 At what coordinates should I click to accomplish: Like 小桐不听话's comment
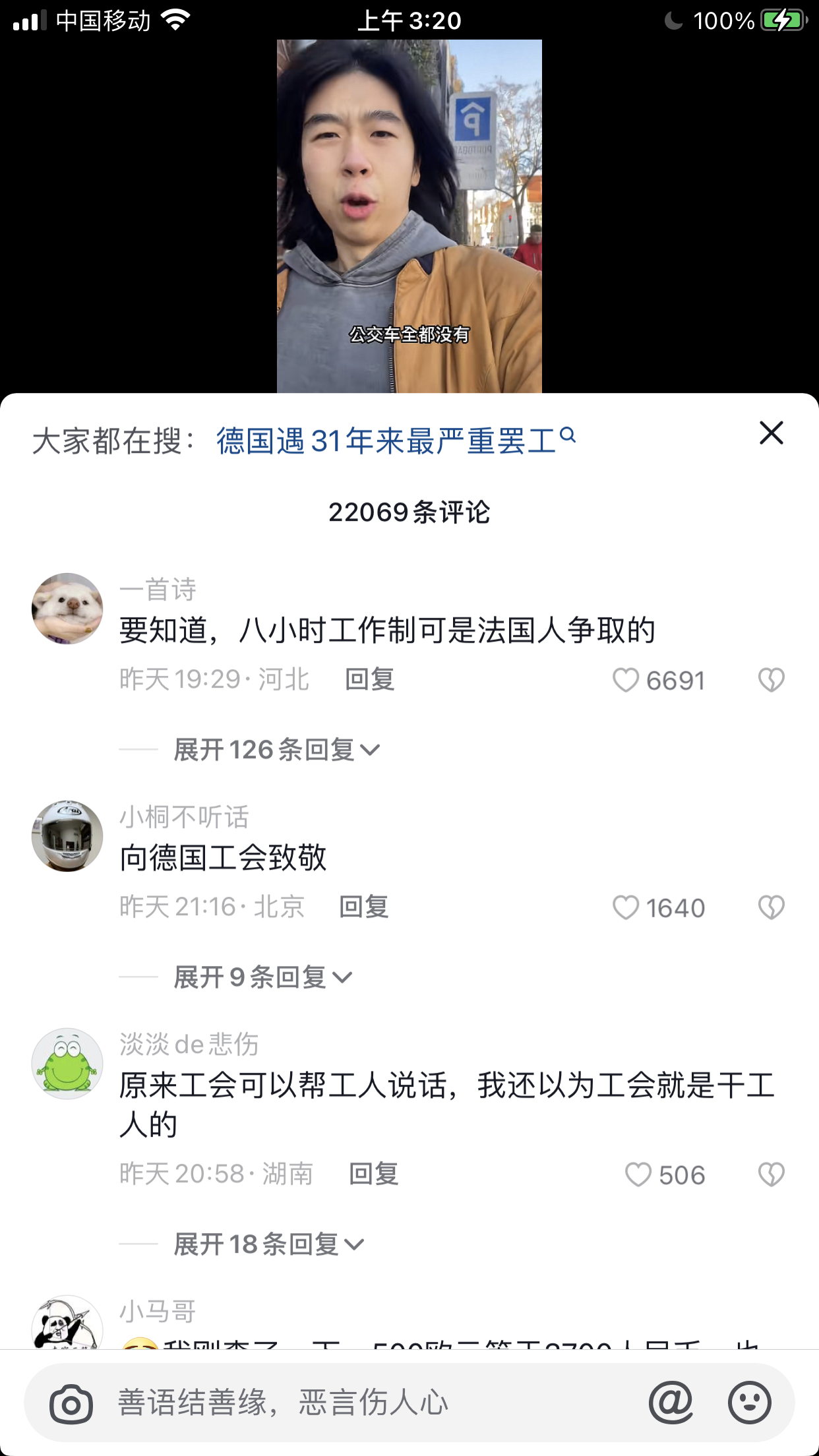[626, 907]
